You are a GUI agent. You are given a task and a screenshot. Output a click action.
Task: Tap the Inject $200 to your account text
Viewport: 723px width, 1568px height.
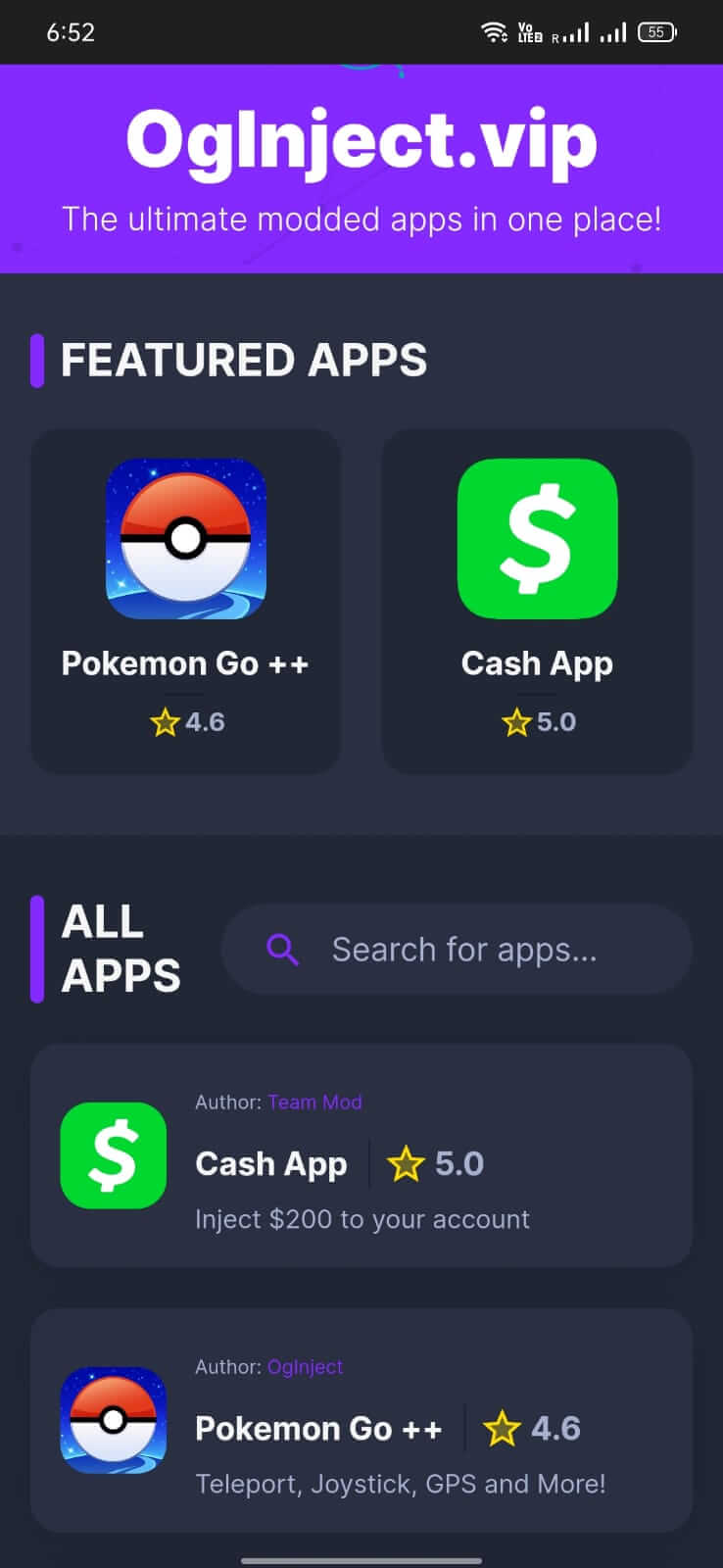pos(361,1218)
